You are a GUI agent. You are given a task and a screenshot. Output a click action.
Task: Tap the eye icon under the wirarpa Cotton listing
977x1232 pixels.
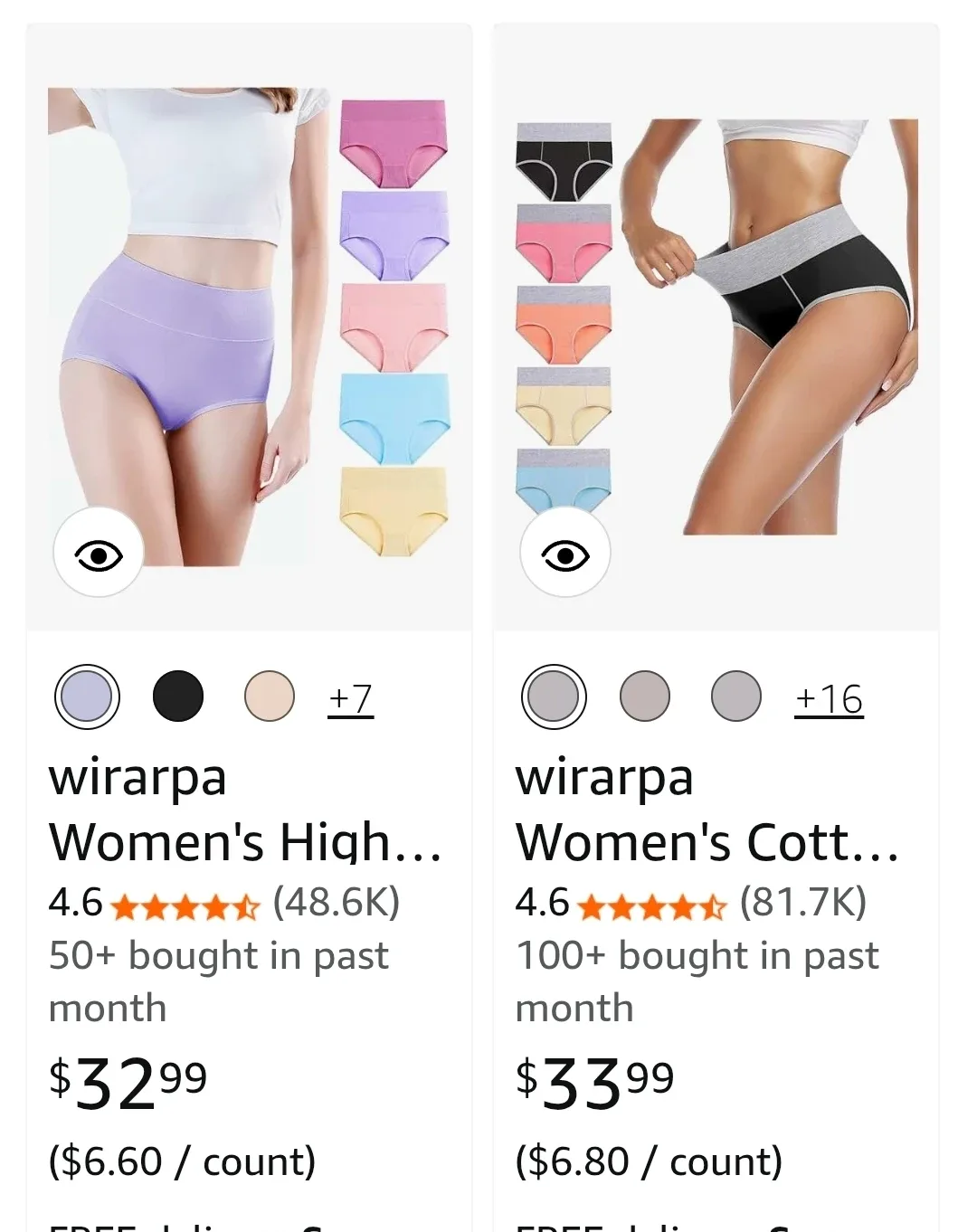tap(565, 552)
